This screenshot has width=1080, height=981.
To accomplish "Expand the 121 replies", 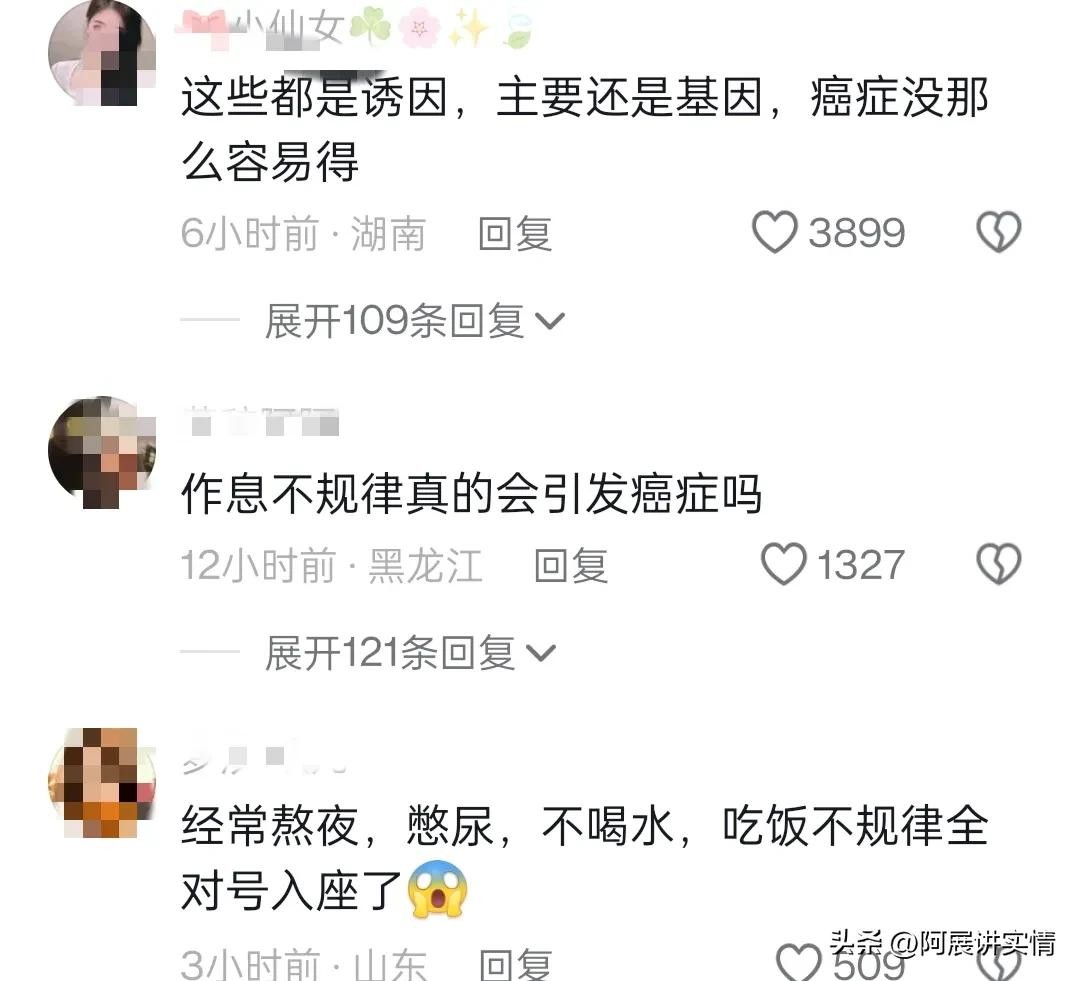I will 409,653.
